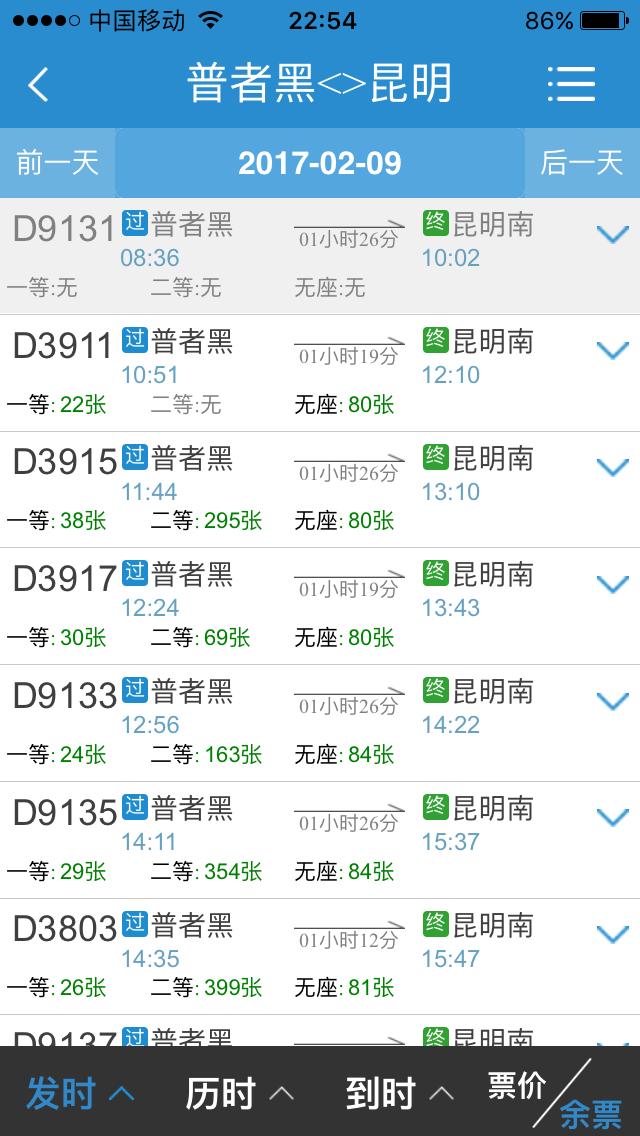The height and width of the screenshot is (1136, 640).
Task: Open date picker showing 2017-02-09
Action: click(320, 163)
